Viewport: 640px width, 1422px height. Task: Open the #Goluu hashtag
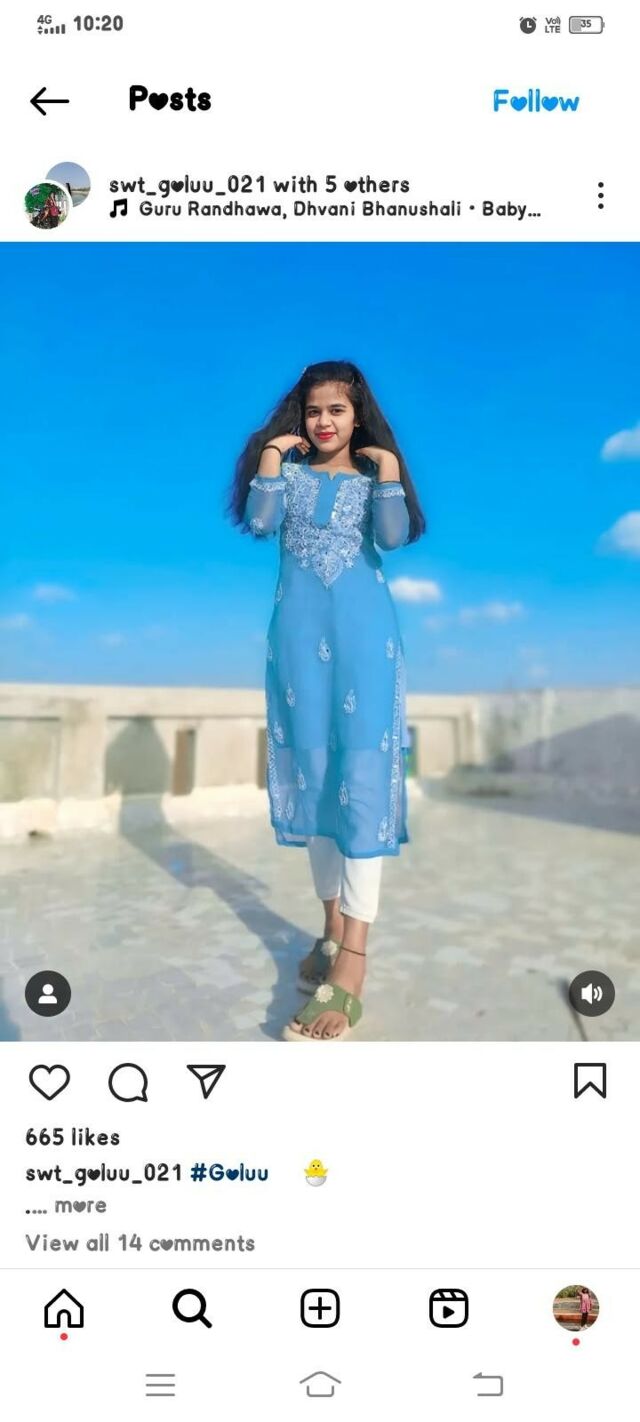pos(229,1173)
